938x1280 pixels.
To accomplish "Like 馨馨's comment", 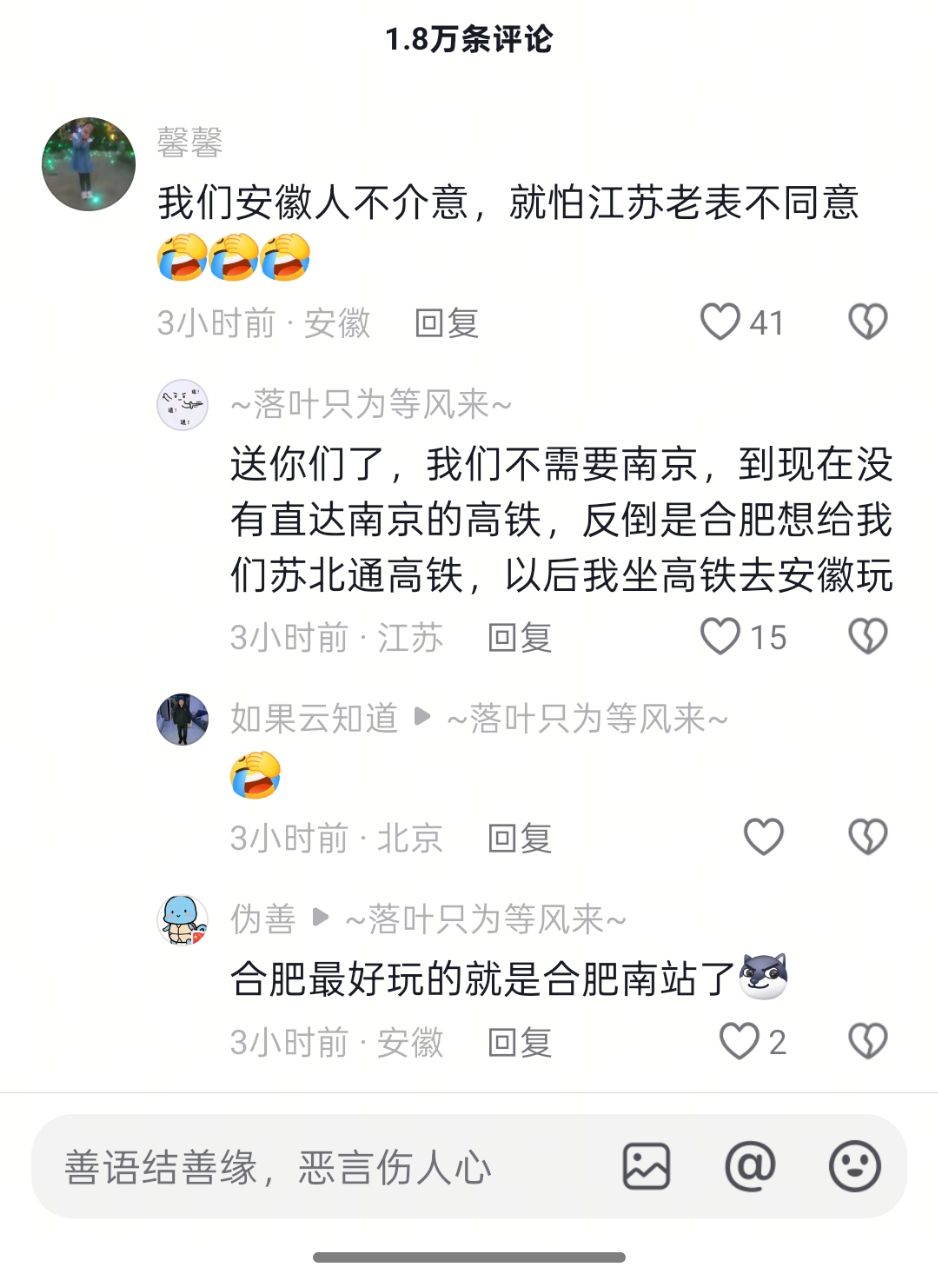I will (x=720, y=322).
